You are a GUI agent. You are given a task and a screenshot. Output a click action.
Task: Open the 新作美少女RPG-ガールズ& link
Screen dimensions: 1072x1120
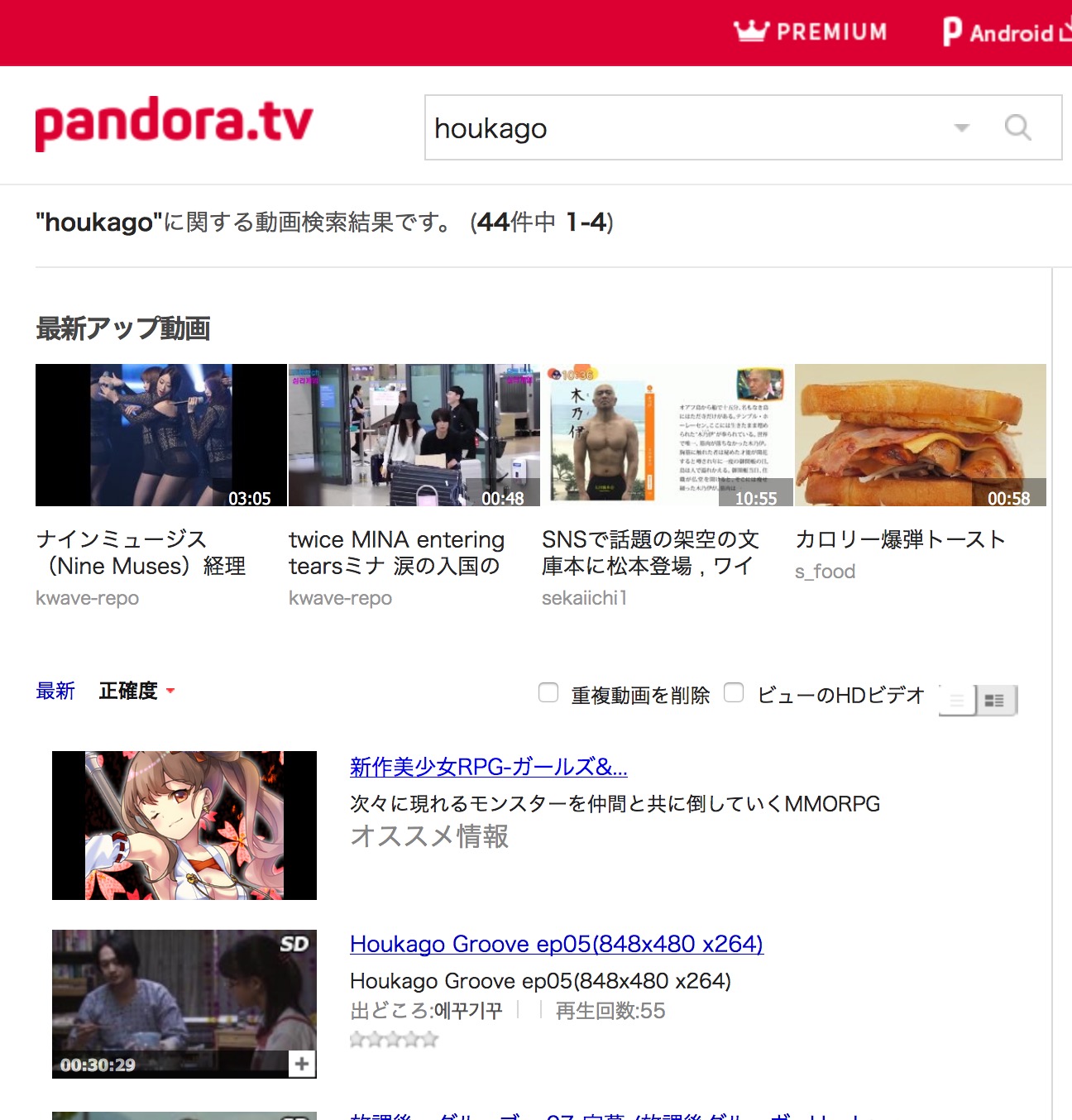click(x=488, y=767)
